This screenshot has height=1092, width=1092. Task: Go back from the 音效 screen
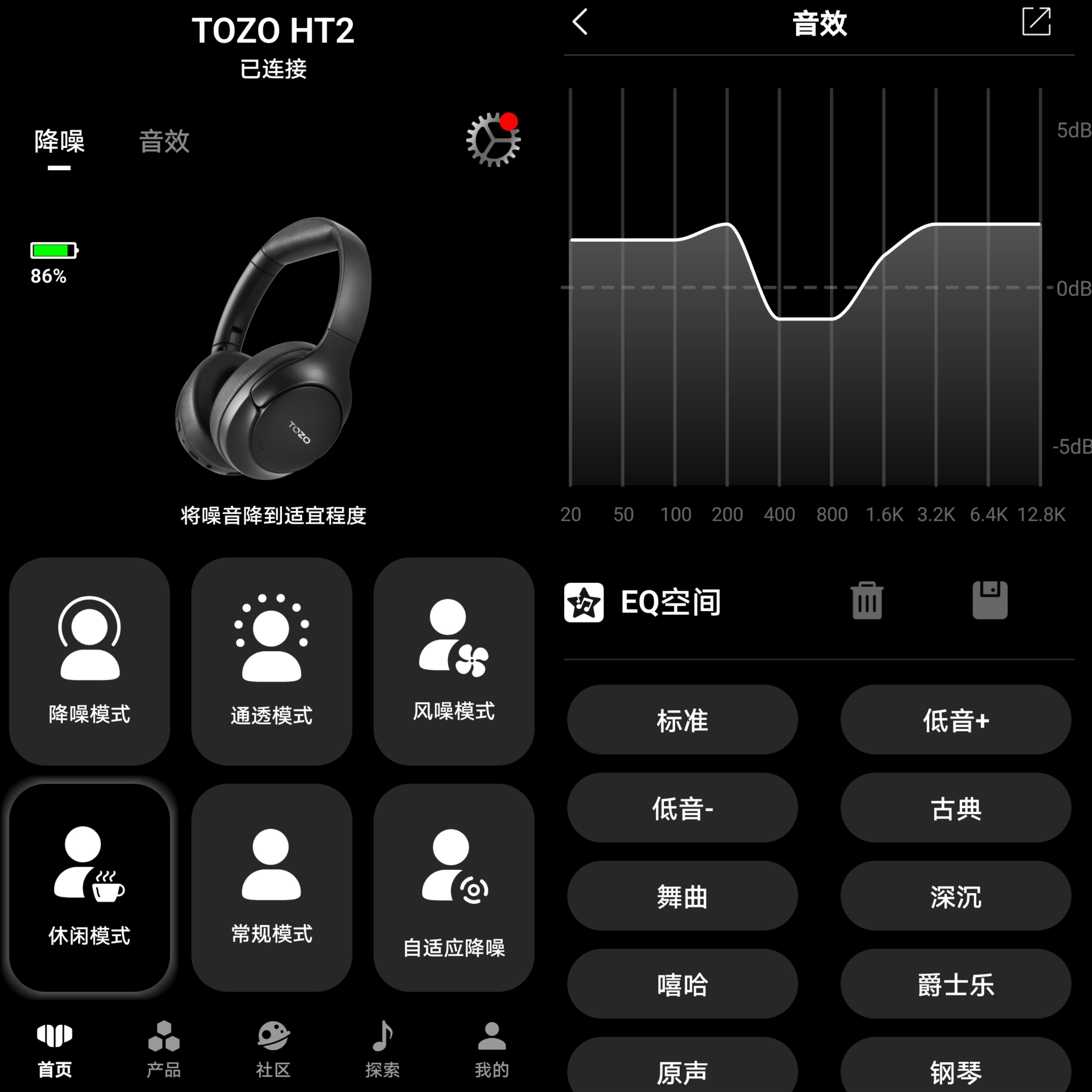click(580, 23)
